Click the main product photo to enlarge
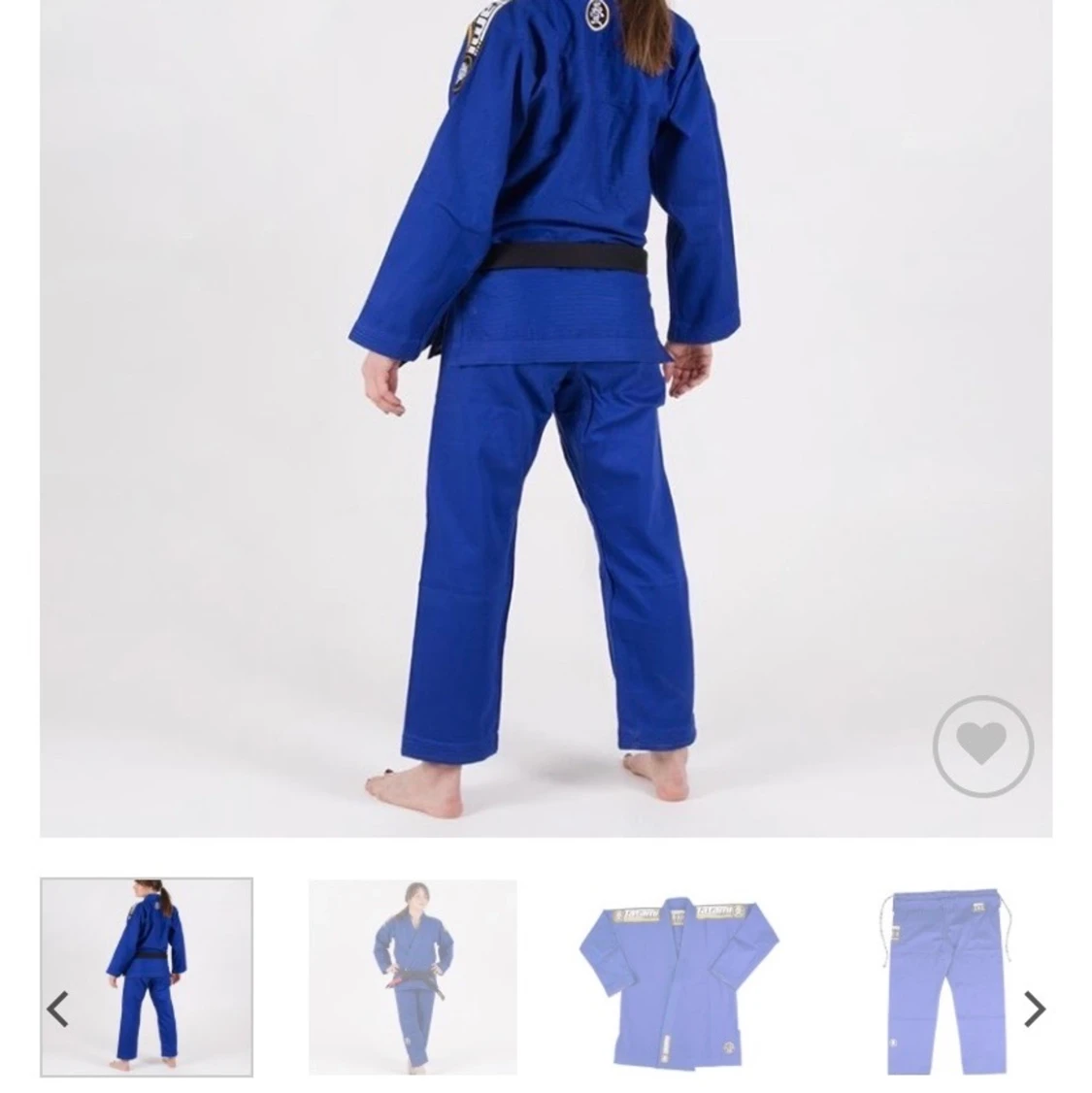The width and height of the screenshot is (1092, 1093). (x=546, y=417)
